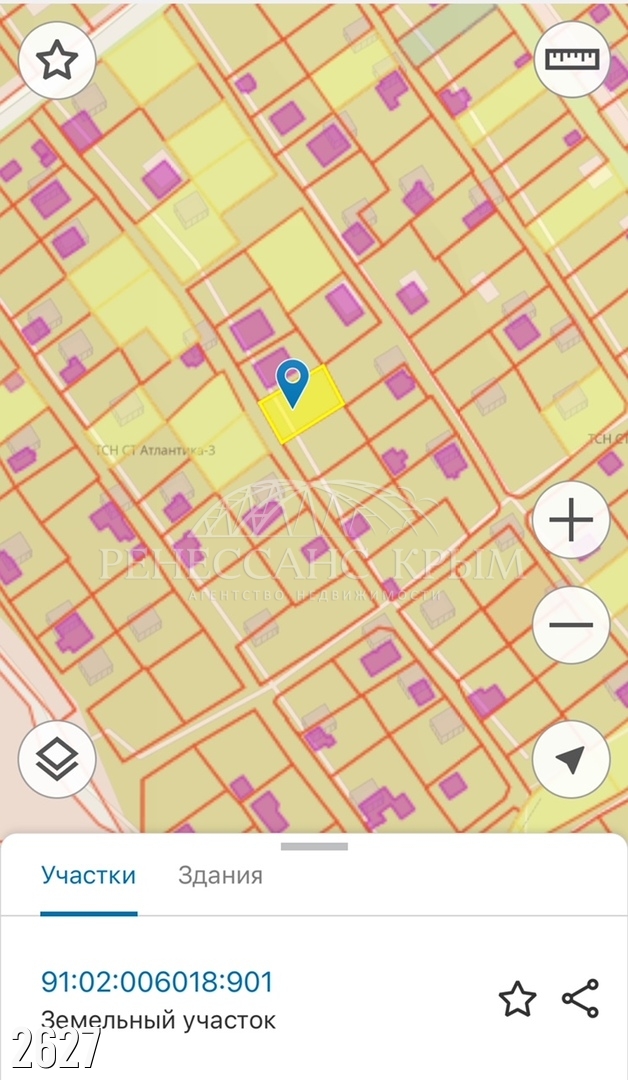
Task: Zoom out with the minus button
Action: [571, 625]
